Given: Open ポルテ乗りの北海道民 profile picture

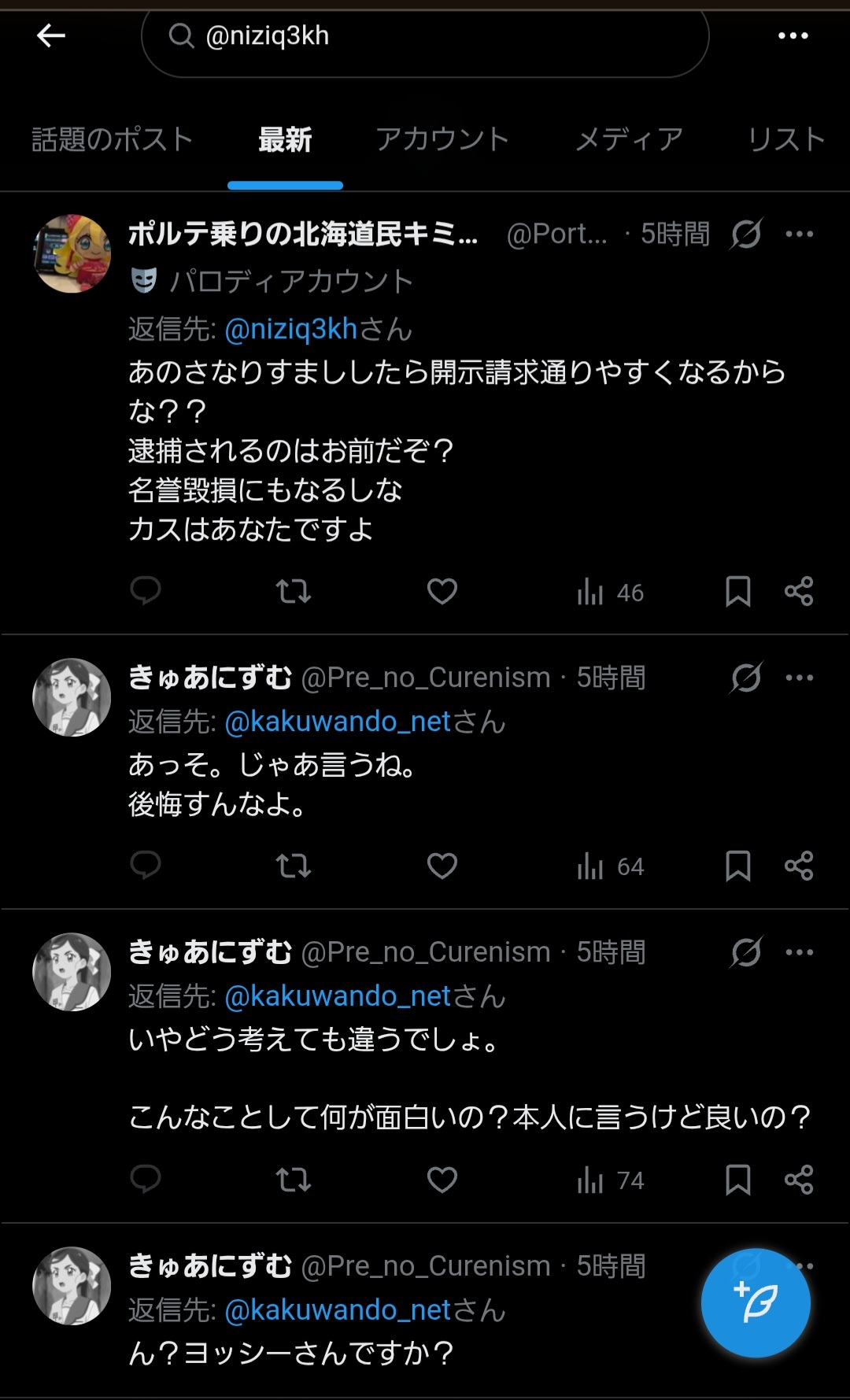Looking at the screenshot, I should [x=72, y=253].
